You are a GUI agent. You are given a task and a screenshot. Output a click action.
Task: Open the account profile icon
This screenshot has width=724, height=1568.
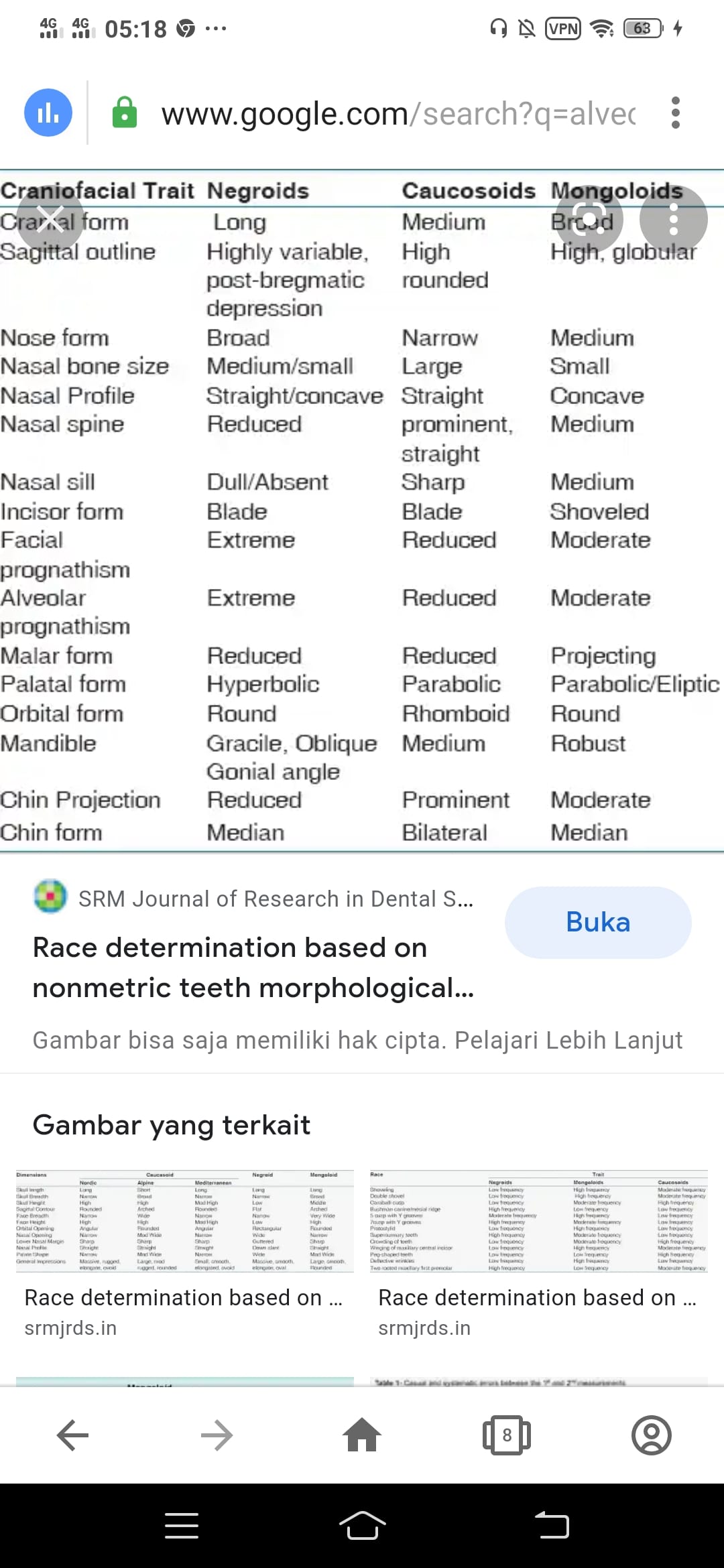pos(652,1435)
